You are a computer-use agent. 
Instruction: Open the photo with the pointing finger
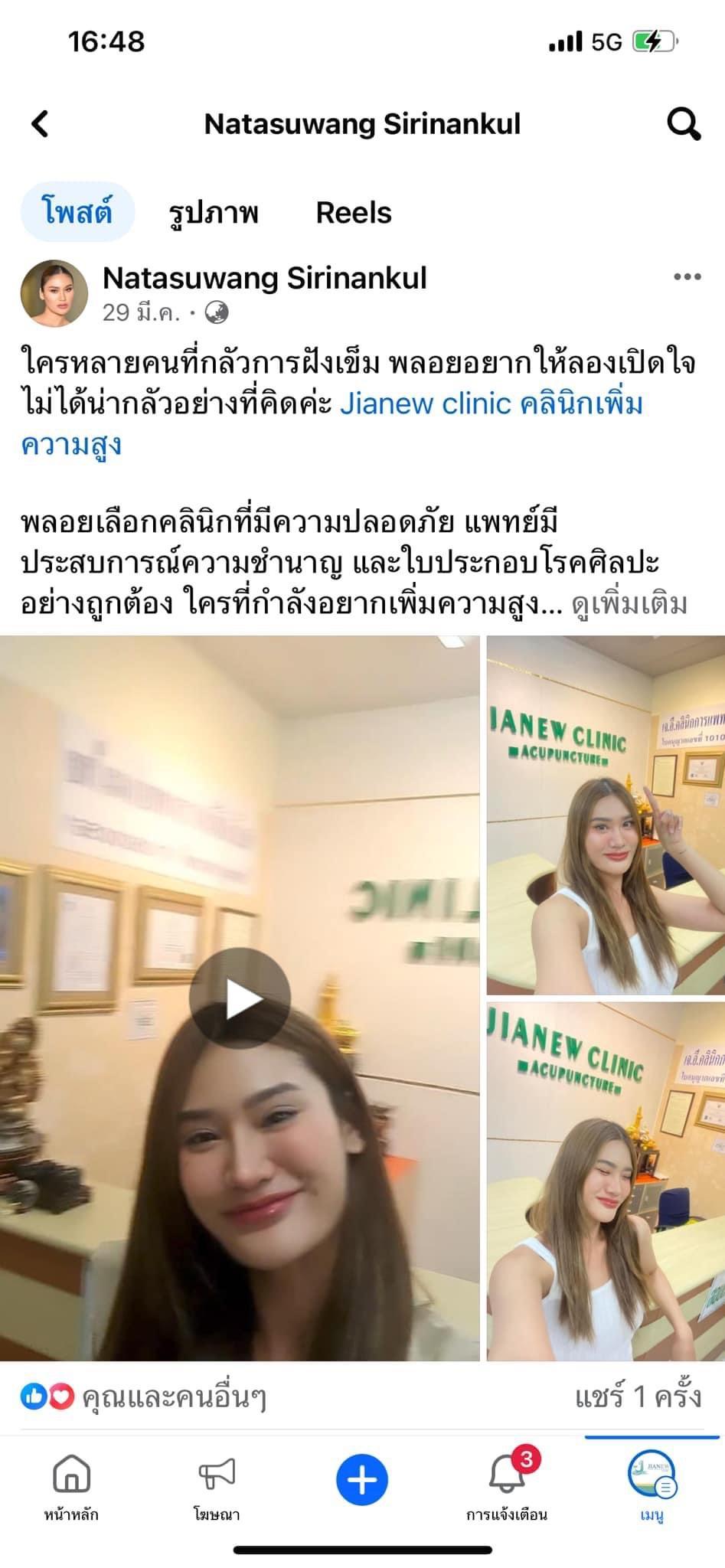pos(606,815)
